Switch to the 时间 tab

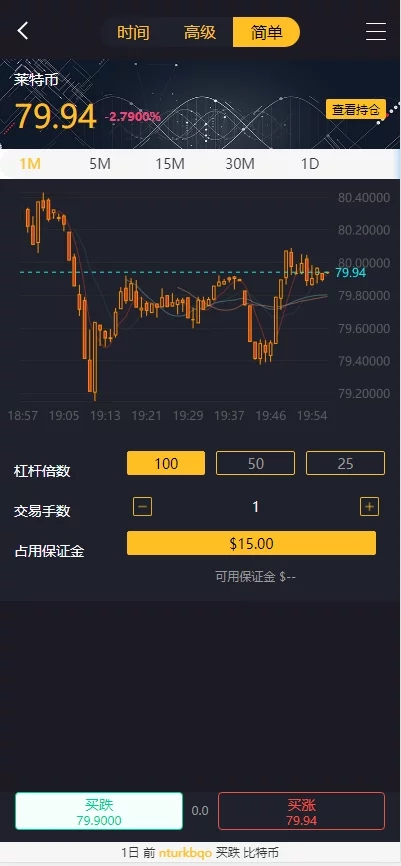click(133, 32)
